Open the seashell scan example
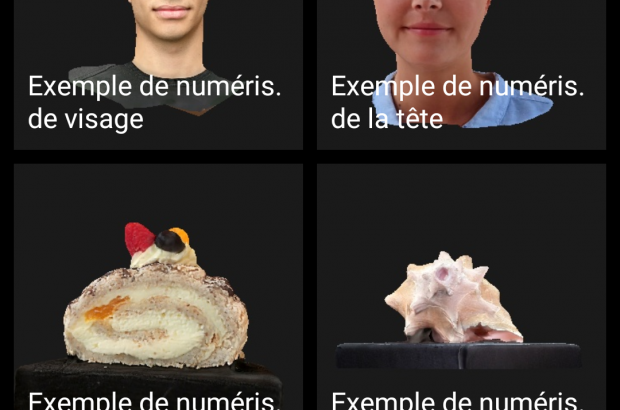This screenshot has width=620, height=410. tap(461, 290)
